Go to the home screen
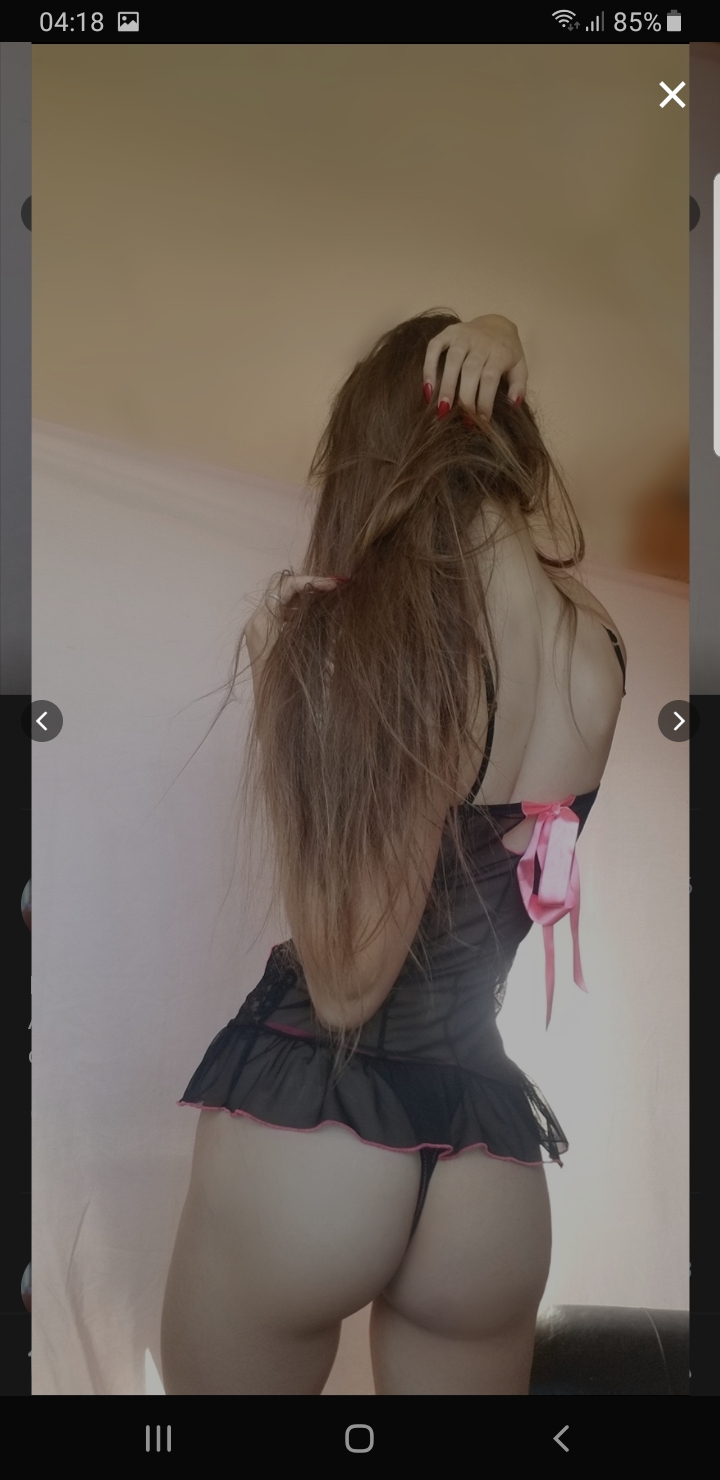Image resolution: width=720 pixels, height=1480 pixels. point(359,1438)
